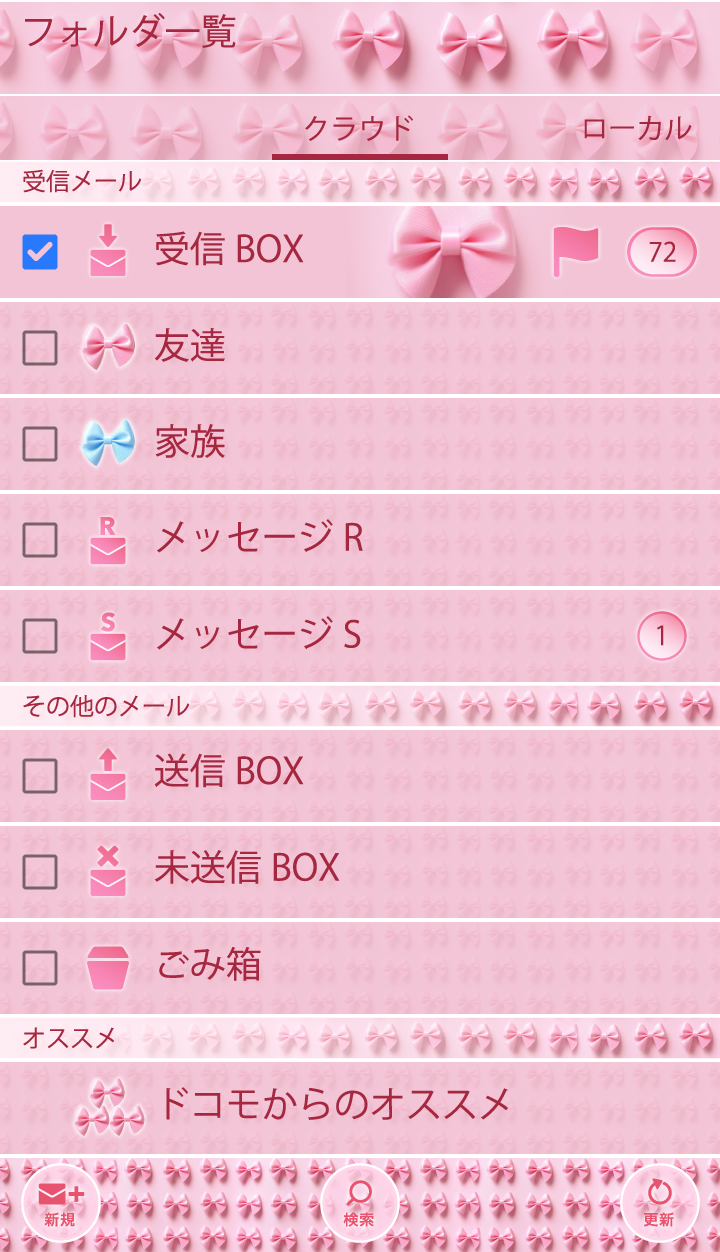Check the 家族 folder checkbox

pos(40,444)
